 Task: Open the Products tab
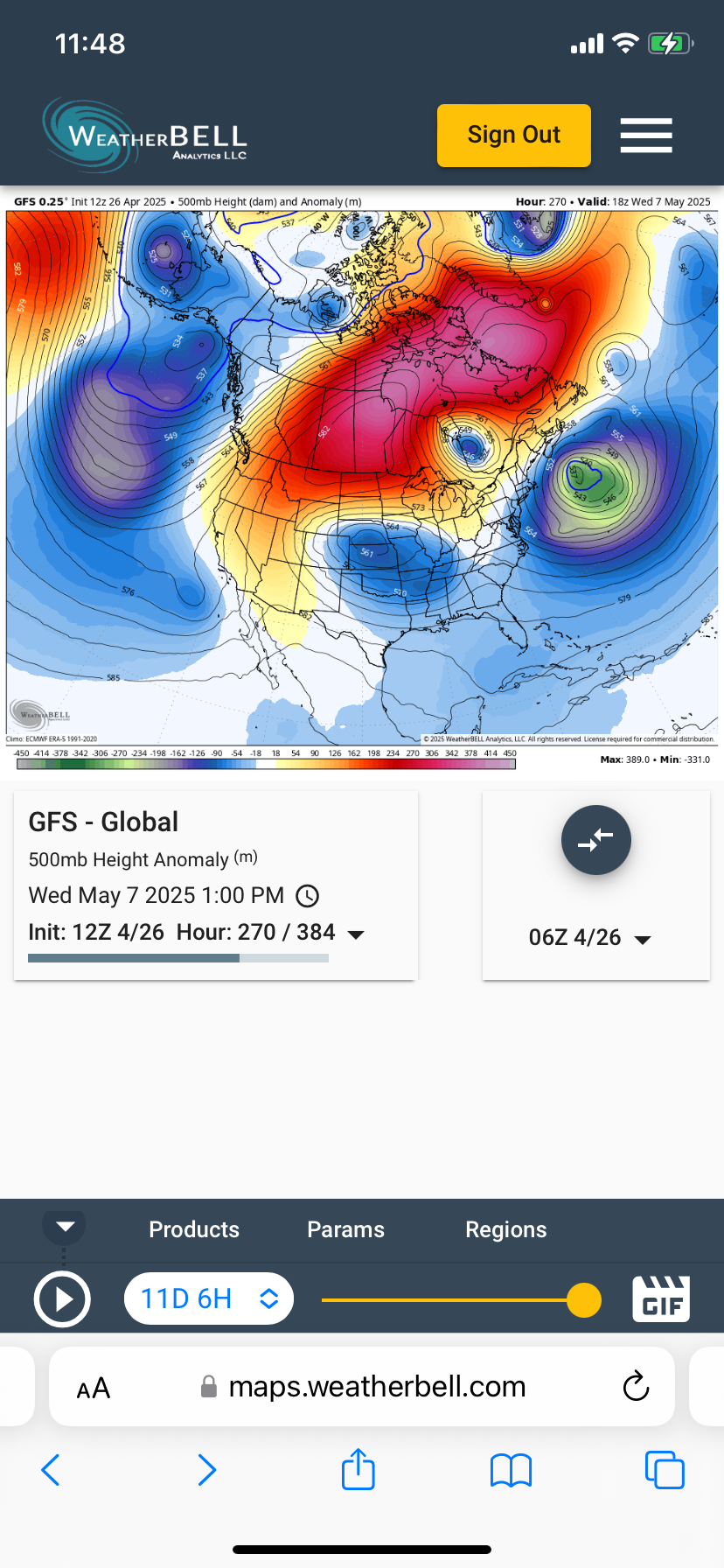coord(194,1229)
